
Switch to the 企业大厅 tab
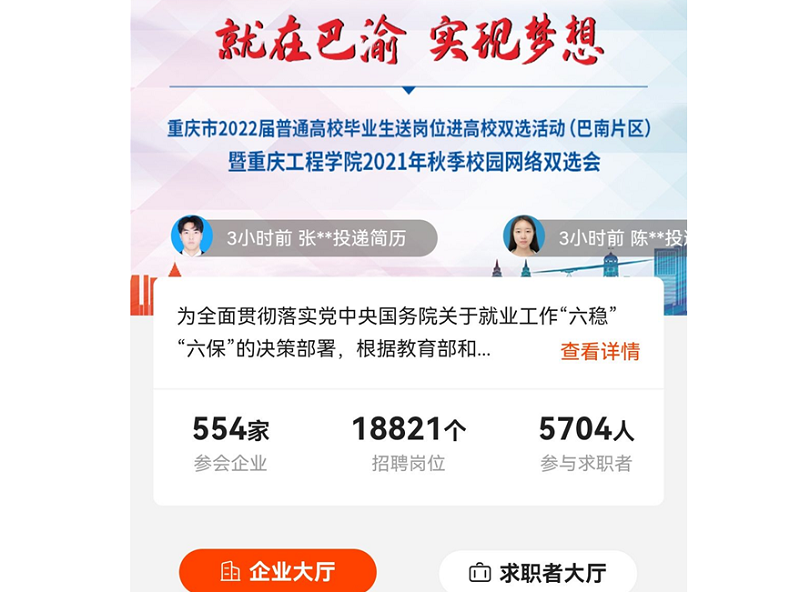[x=277, y=571]
